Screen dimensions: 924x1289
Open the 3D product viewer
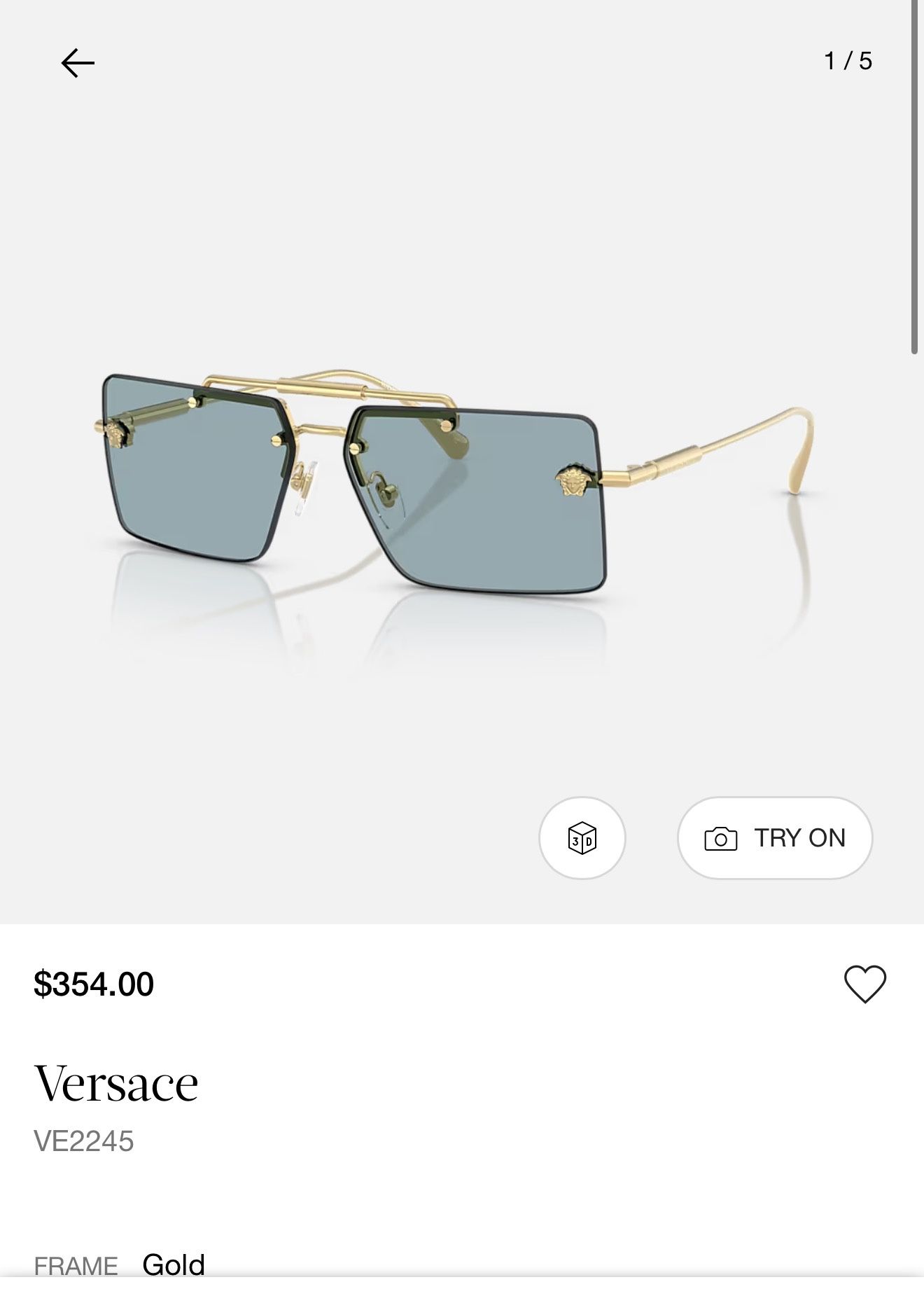pyautogui.click(x=582, y=839)
